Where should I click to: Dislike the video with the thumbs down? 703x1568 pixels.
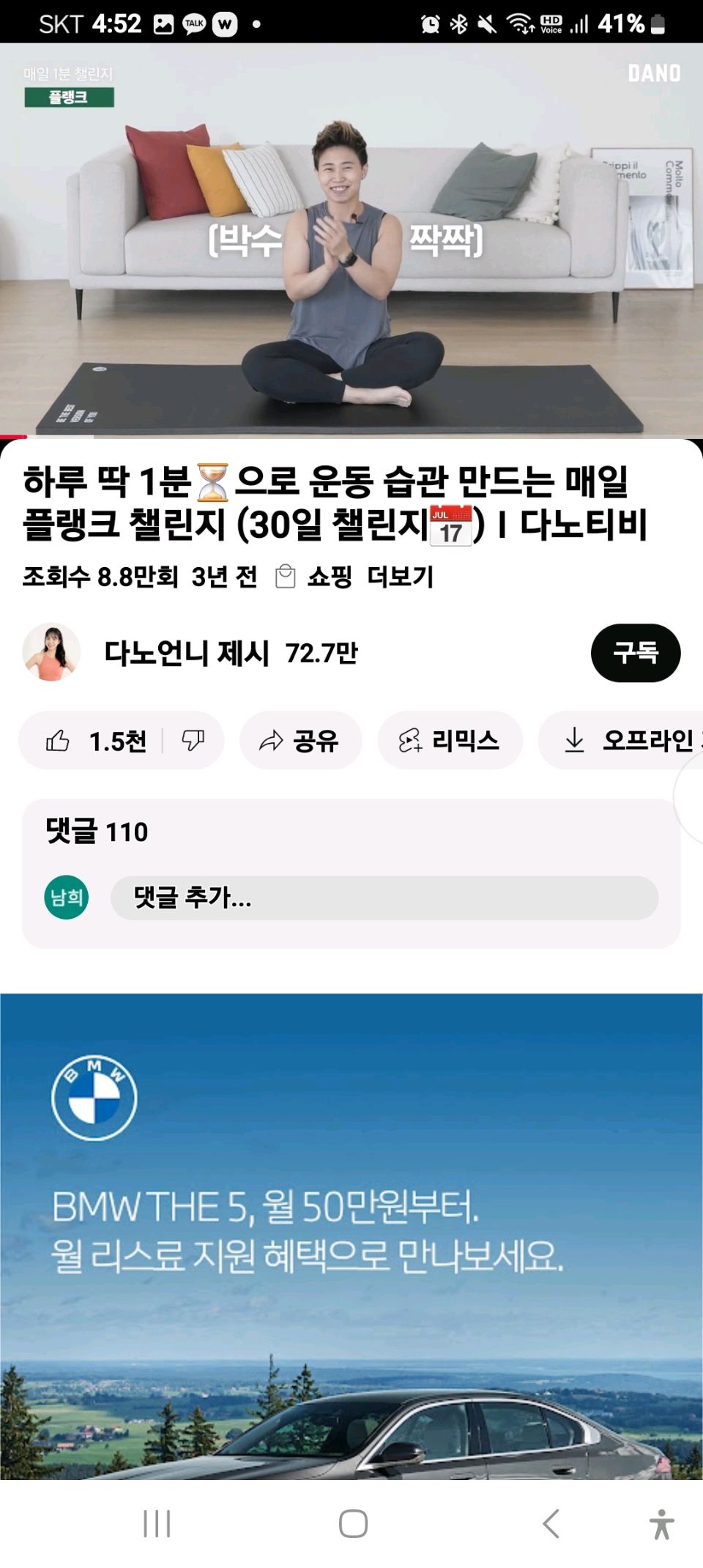click(x=193, y=741)
